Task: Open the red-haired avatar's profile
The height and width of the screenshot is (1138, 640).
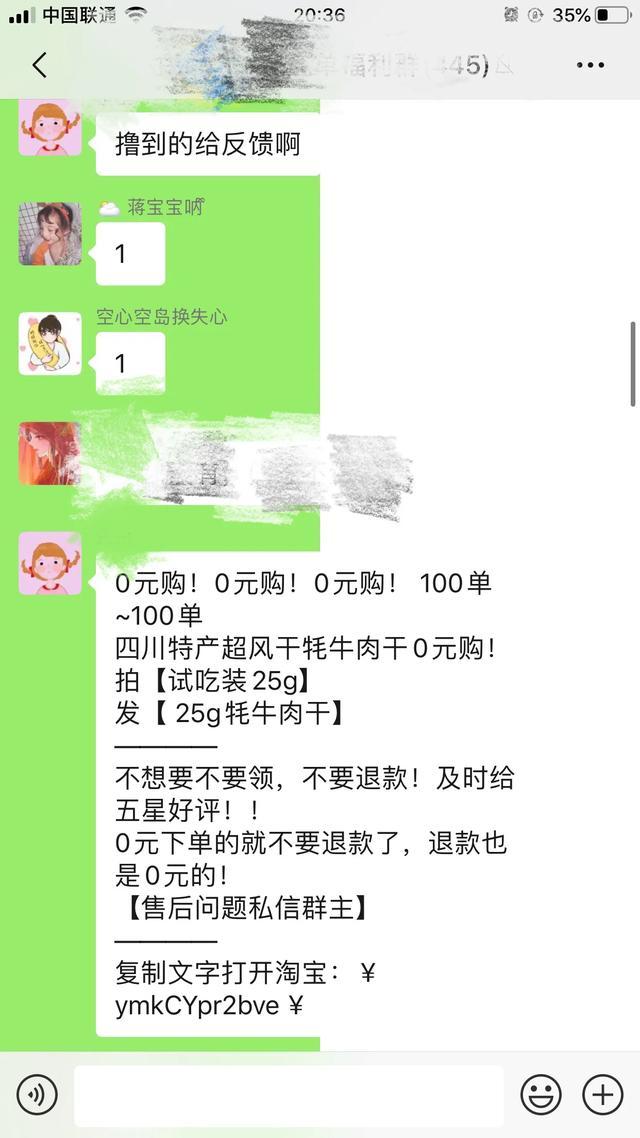Action: (x=50, y=453)
